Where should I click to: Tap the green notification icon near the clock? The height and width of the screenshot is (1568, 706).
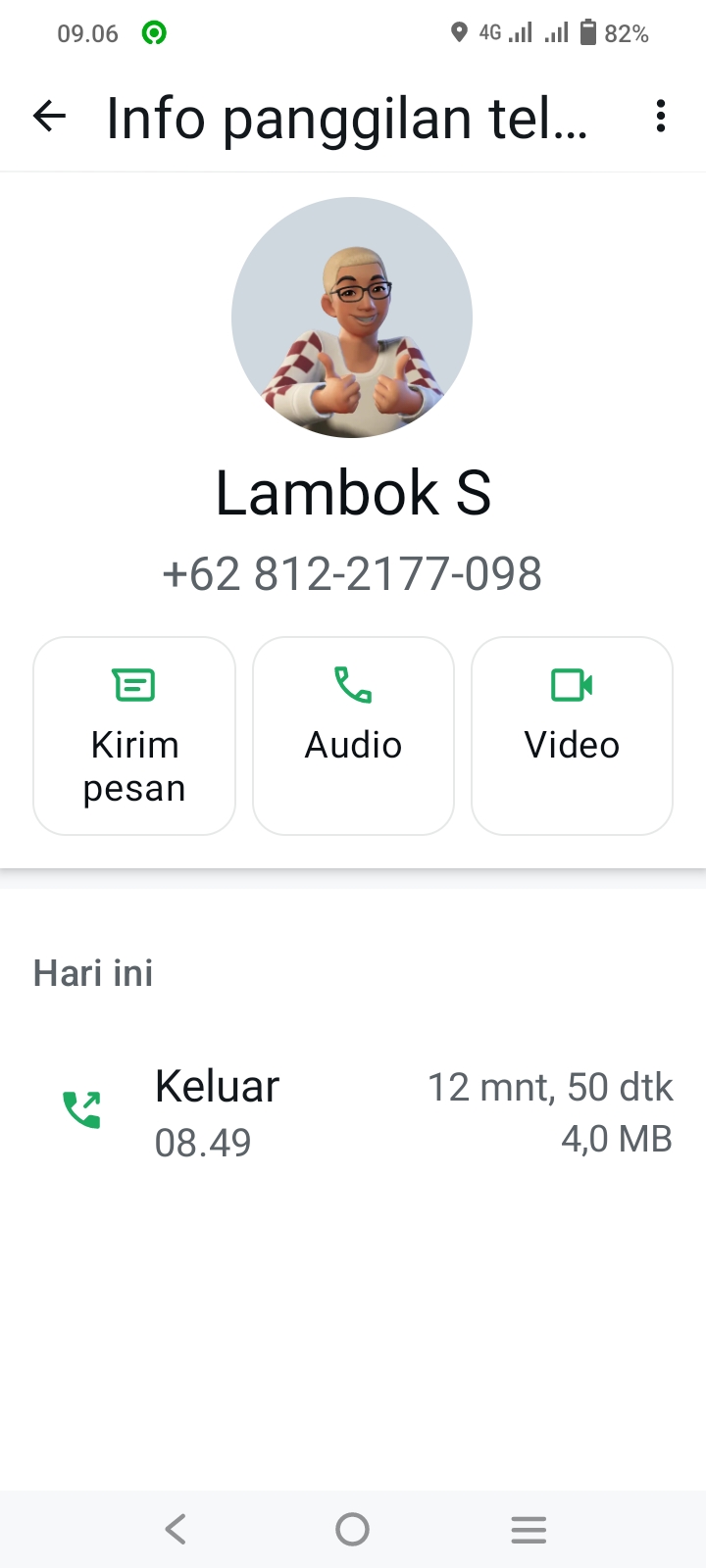(x=154, y=32)
